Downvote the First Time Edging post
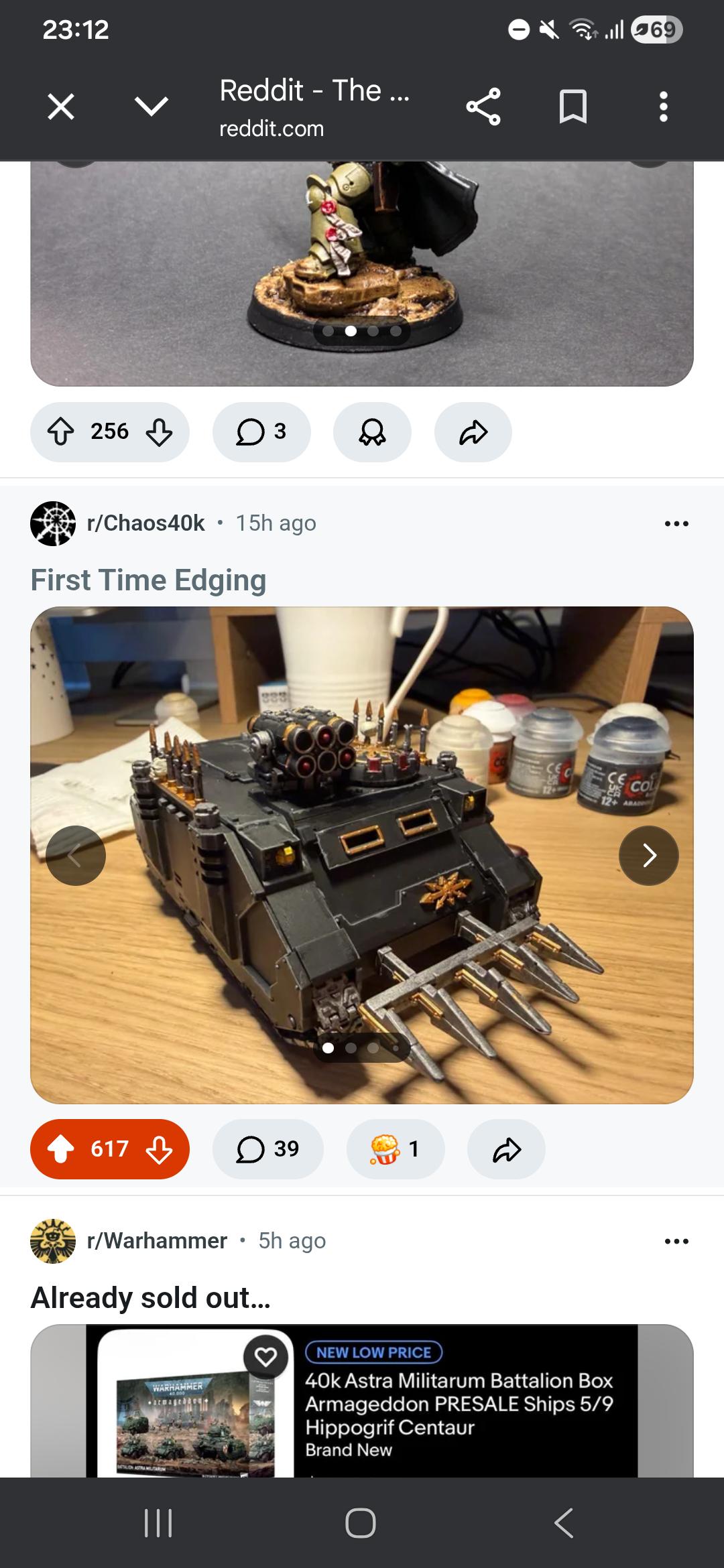This screenshot has height=1568, width=724. coord(159,1149)
